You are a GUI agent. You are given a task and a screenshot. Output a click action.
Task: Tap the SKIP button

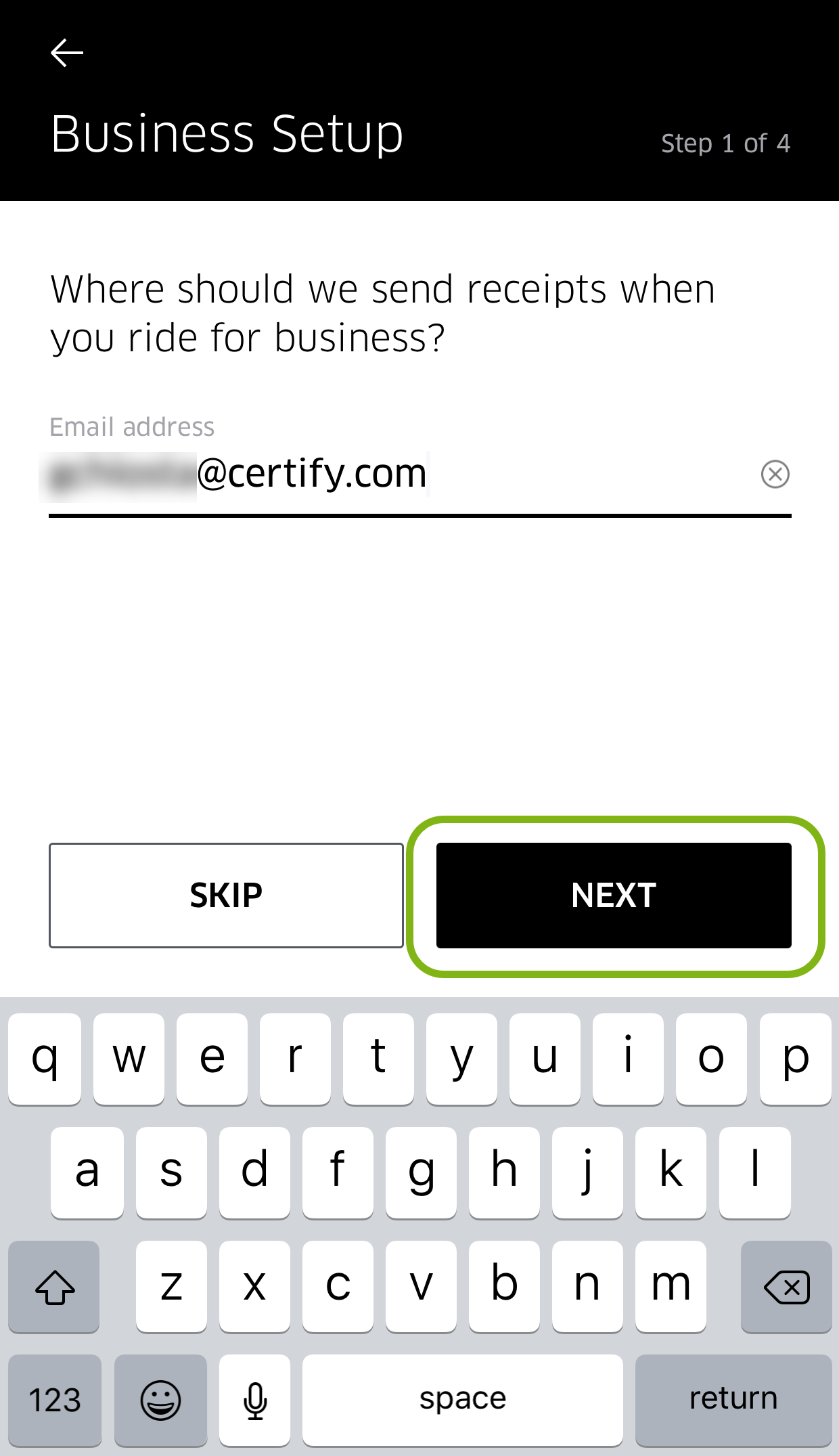tap(226, 895)
